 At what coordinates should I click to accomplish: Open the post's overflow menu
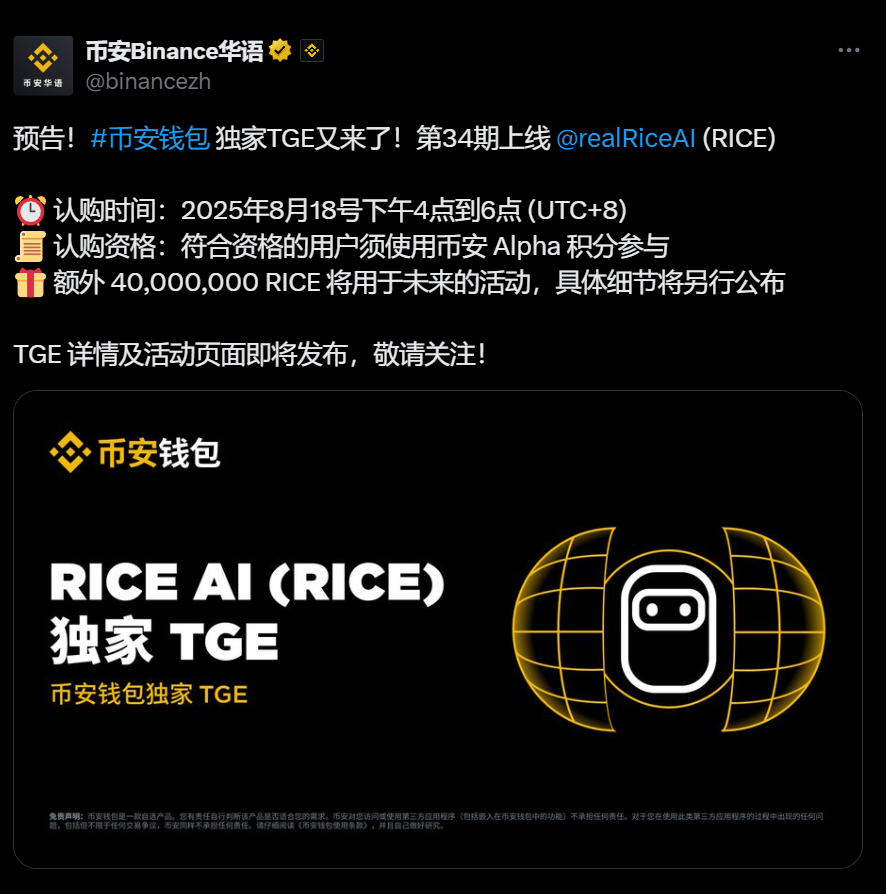[848, 51]
